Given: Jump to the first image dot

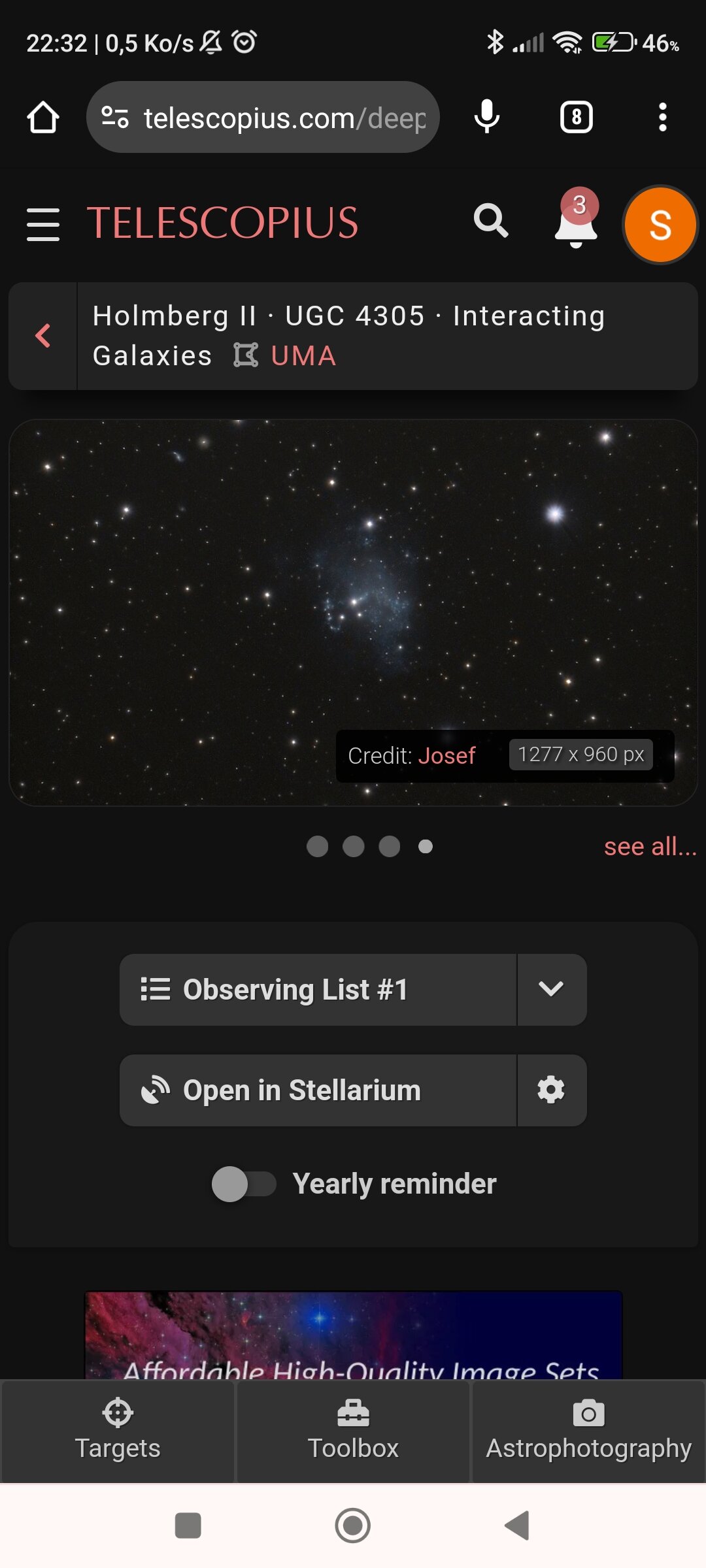Looking at the screenshot, I should (318, 847).
